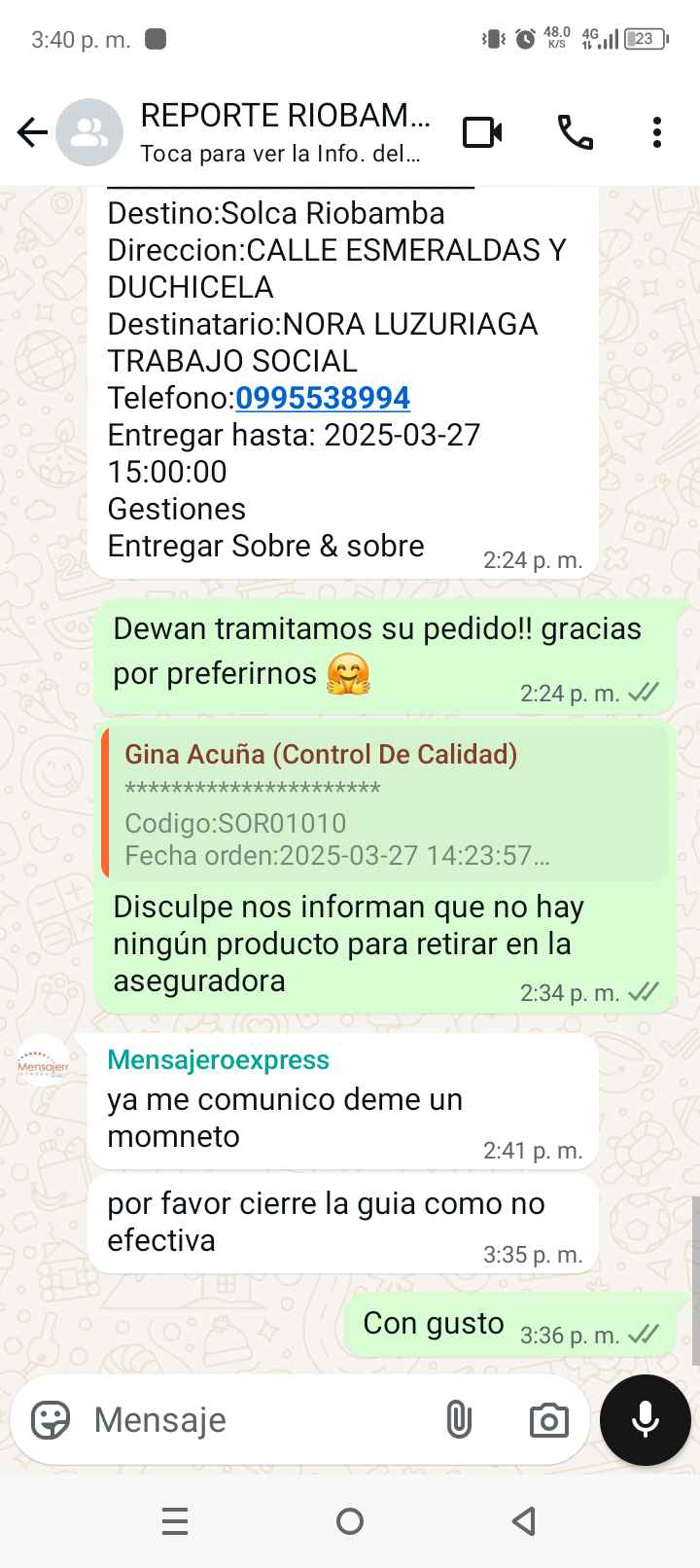Attach a file with the paperclip
The width and height of the screenshot is (700, 1568).
pos(458,1420)
